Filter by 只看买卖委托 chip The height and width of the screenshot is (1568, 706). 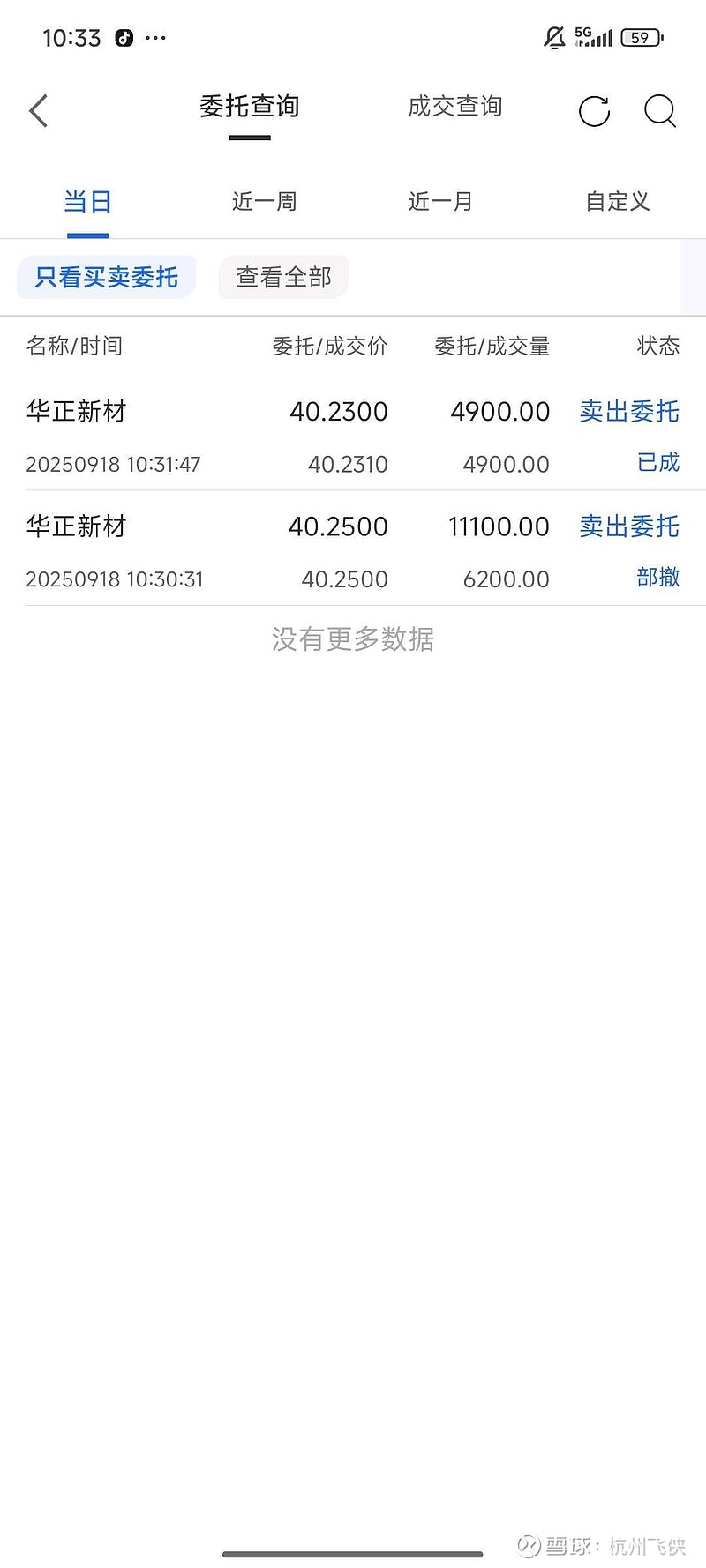point(107,278)
